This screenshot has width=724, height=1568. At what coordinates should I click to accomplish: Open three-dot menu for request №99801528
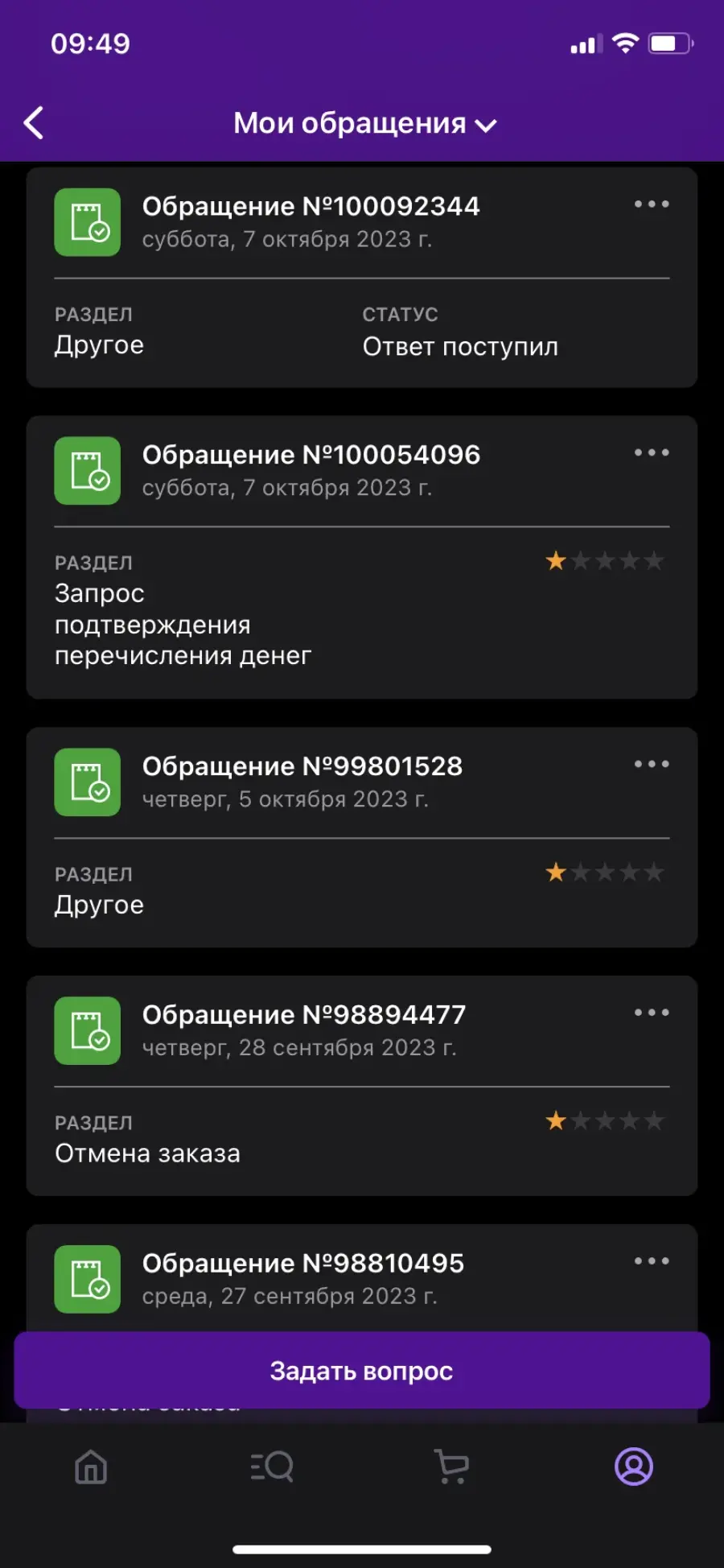652,764
